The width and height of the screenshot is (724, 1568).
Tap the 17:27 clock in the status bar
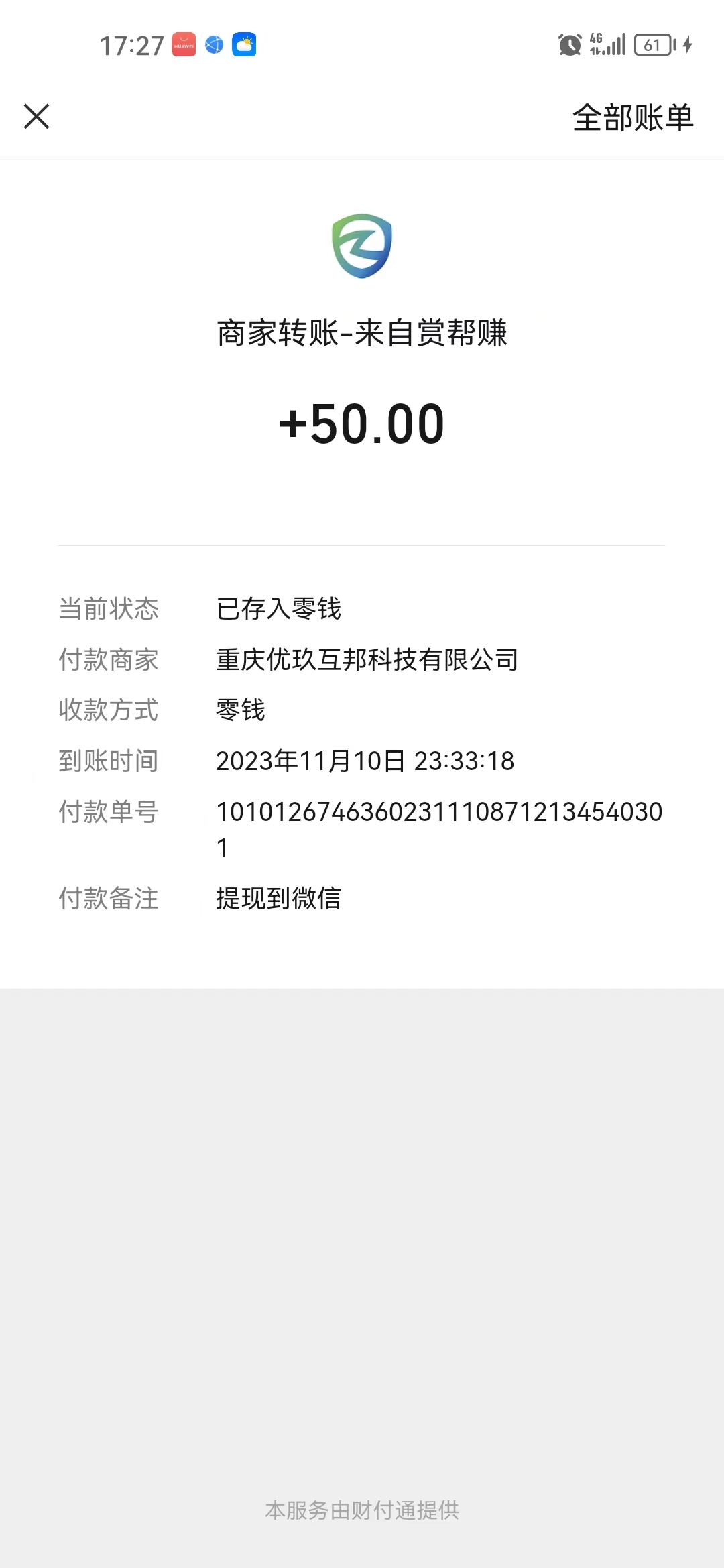[x=131, y=45]
